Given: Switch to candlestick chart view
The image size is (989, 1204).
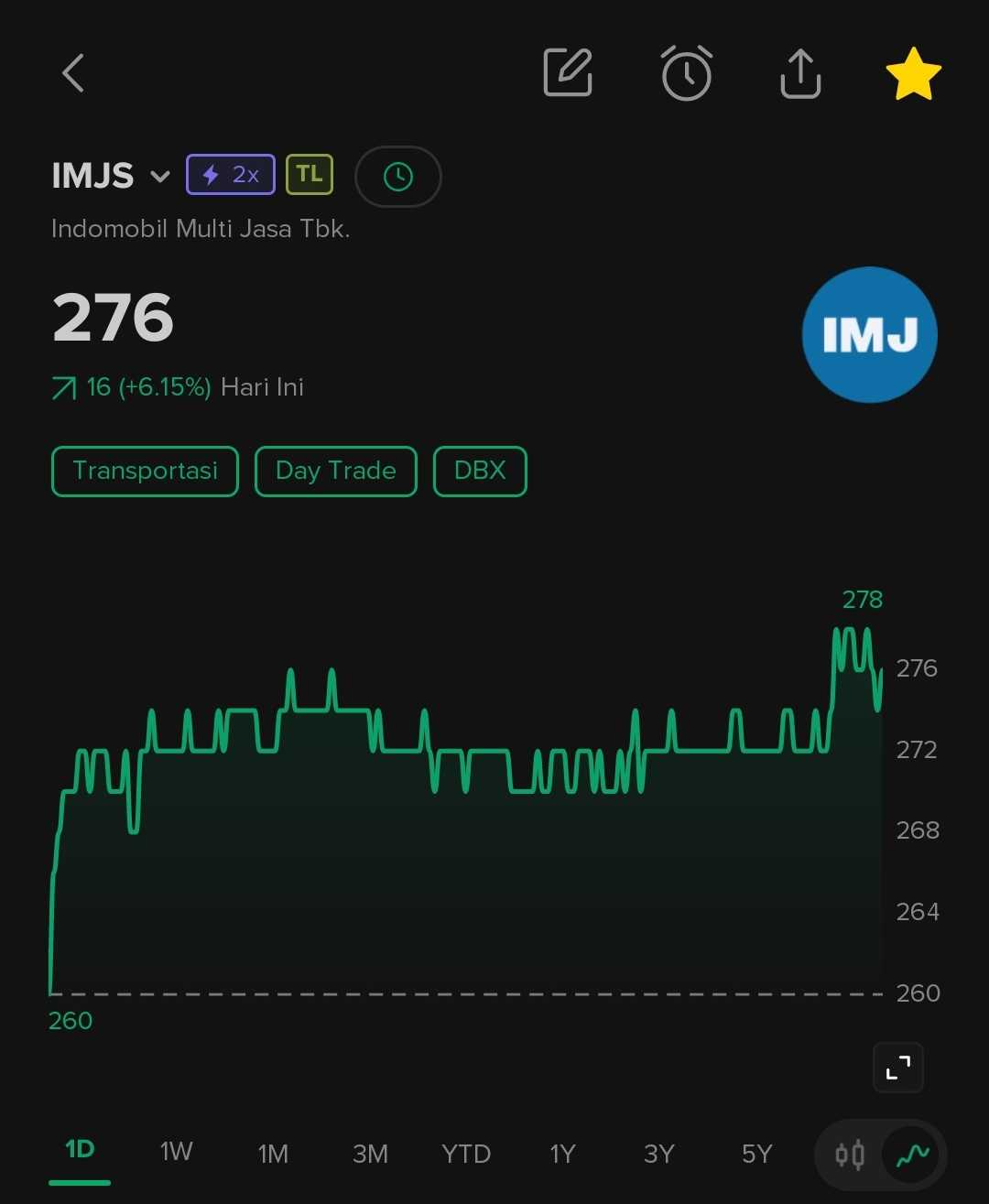Looking at the screenshot, I should click(850, 1155).
